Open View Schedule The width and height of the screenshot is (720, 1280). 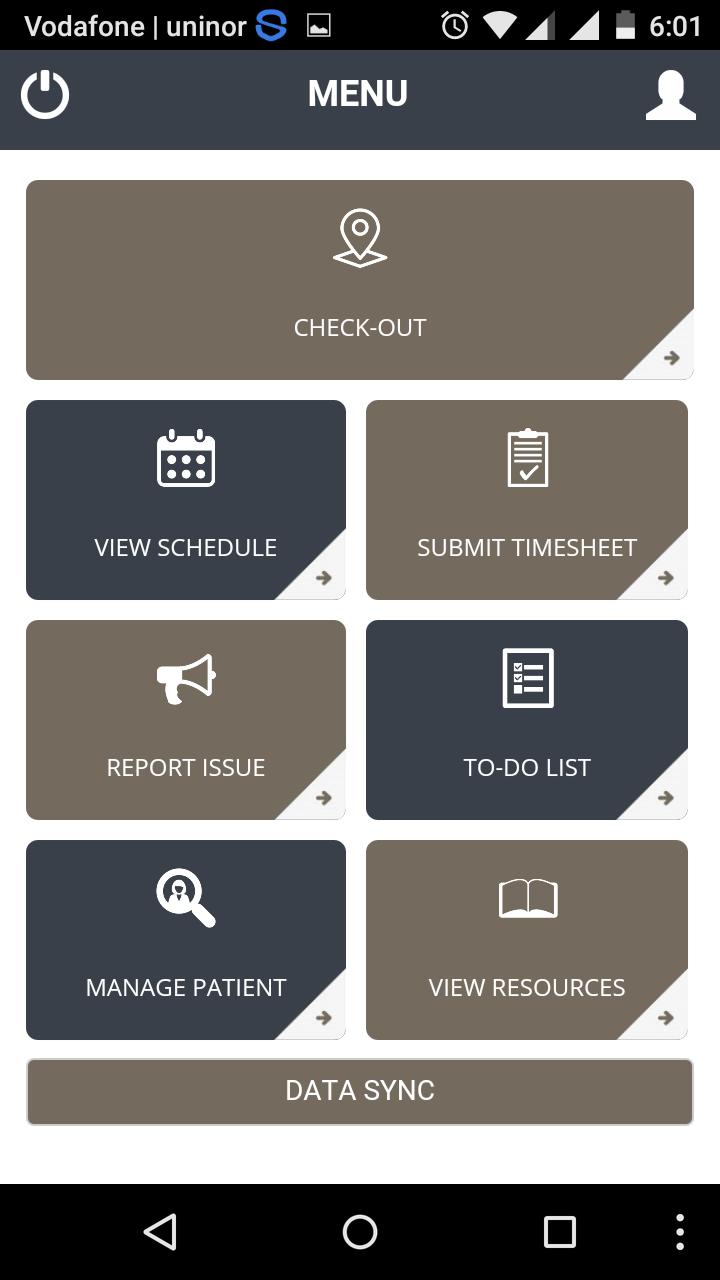(x=186, y=500)
